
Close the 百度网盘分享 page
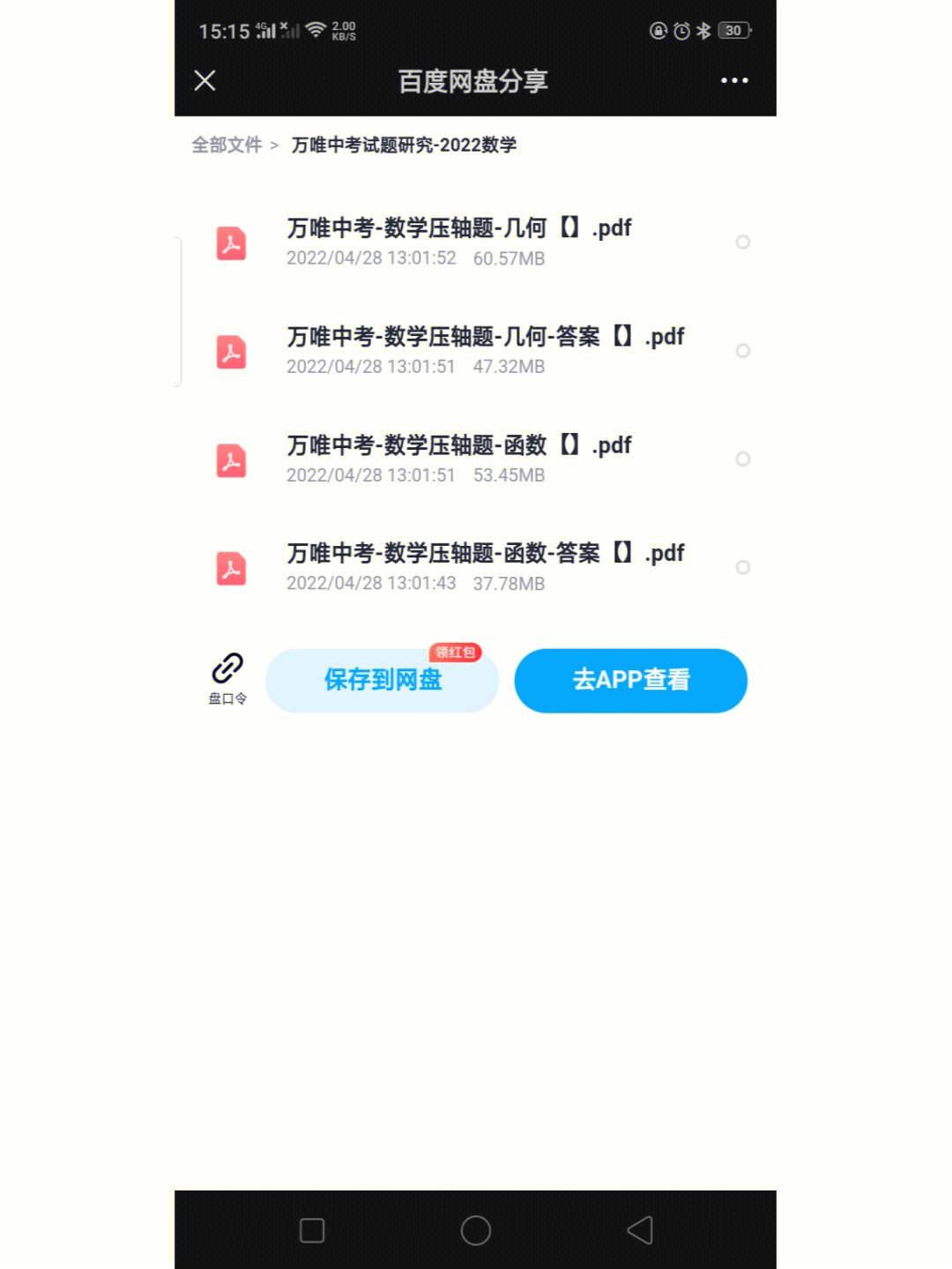tap(205, 81)
